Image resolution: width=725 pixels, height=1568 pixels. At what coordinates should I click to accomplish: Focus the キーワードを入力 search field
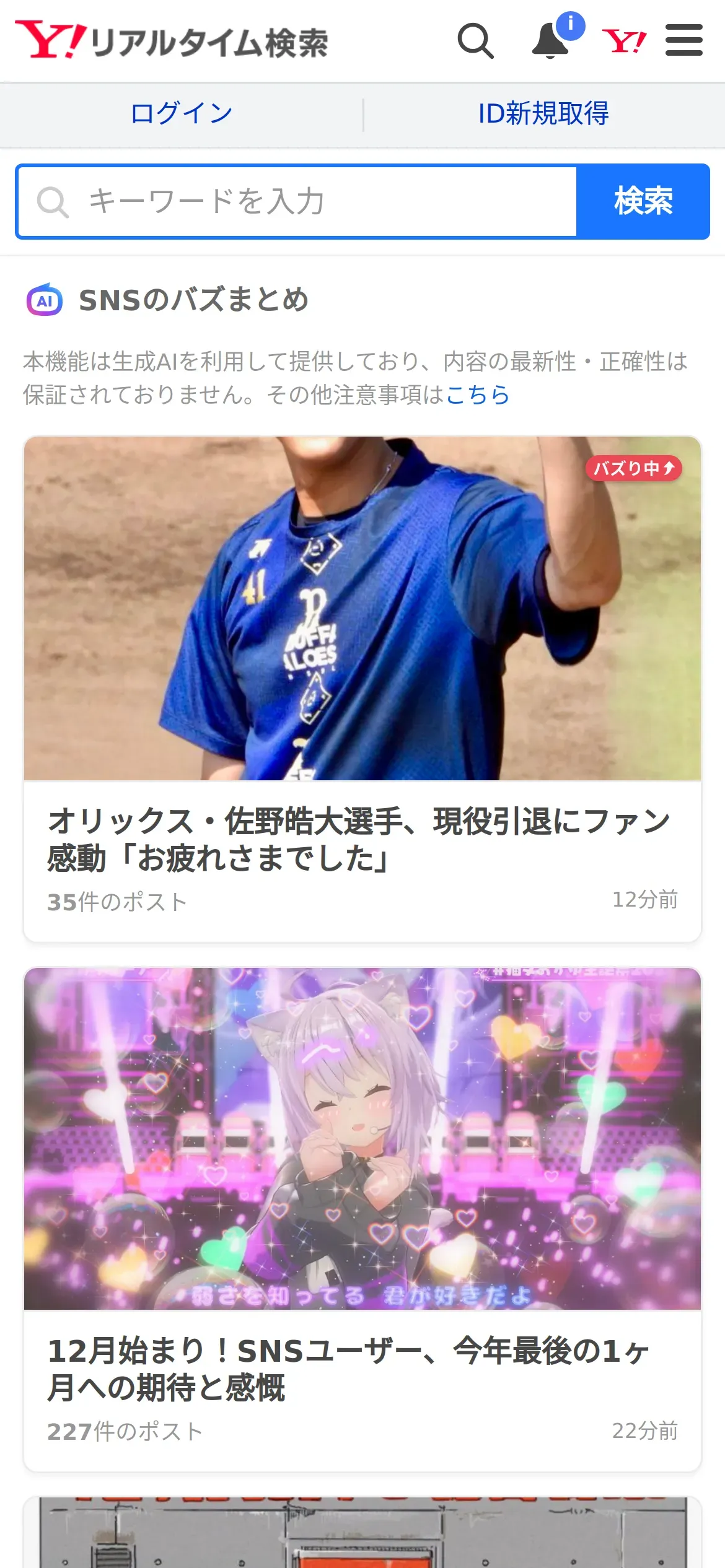297,202
